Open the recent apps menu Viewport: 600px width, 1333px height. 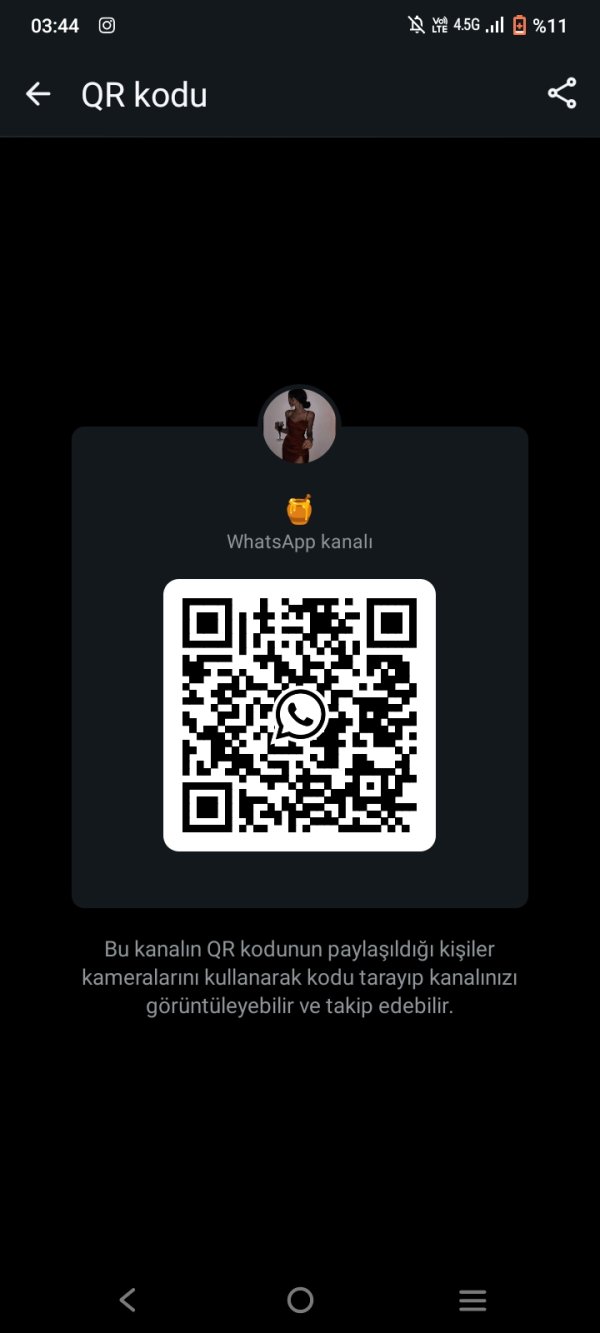click(472, 1299)
